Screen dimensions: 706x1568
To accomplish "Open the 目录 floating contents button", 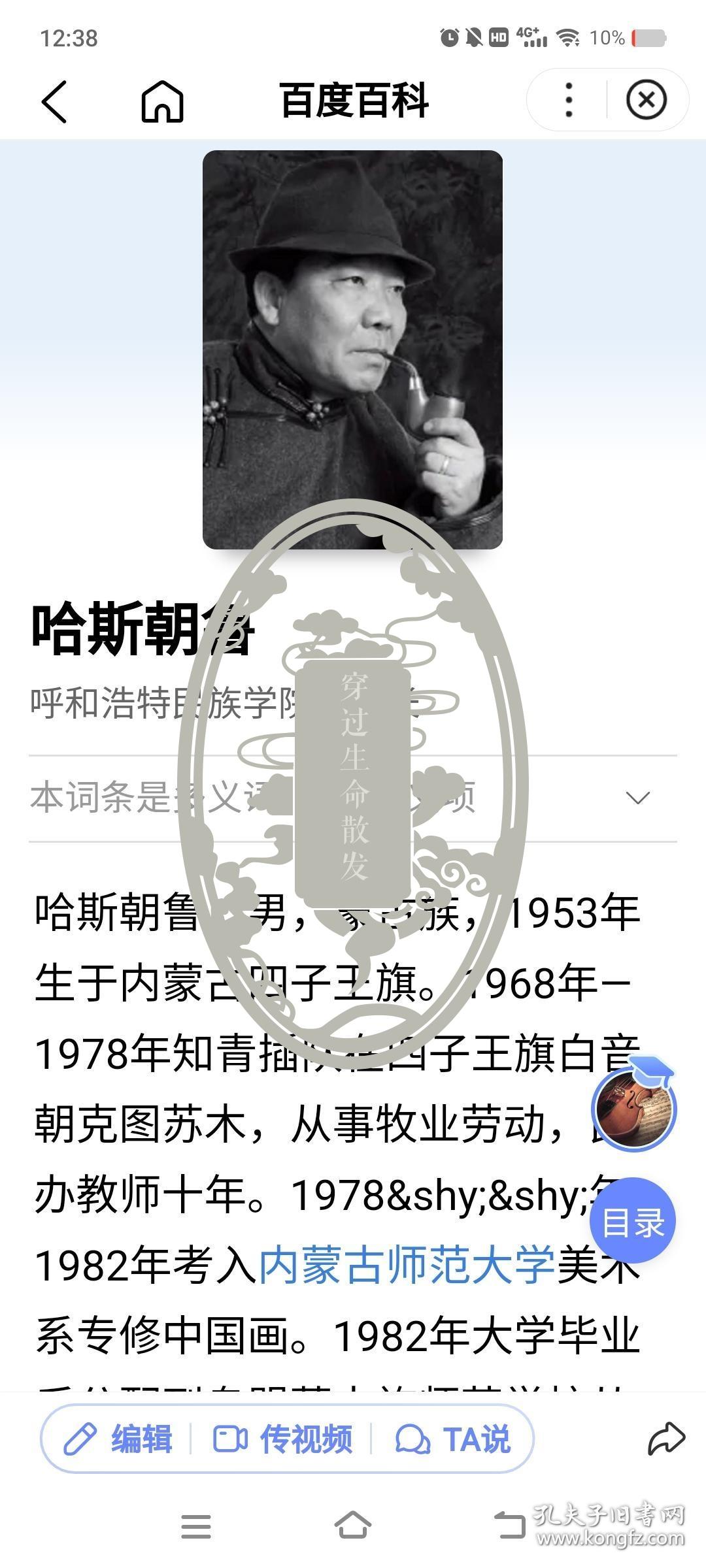I will (632, 1222).
